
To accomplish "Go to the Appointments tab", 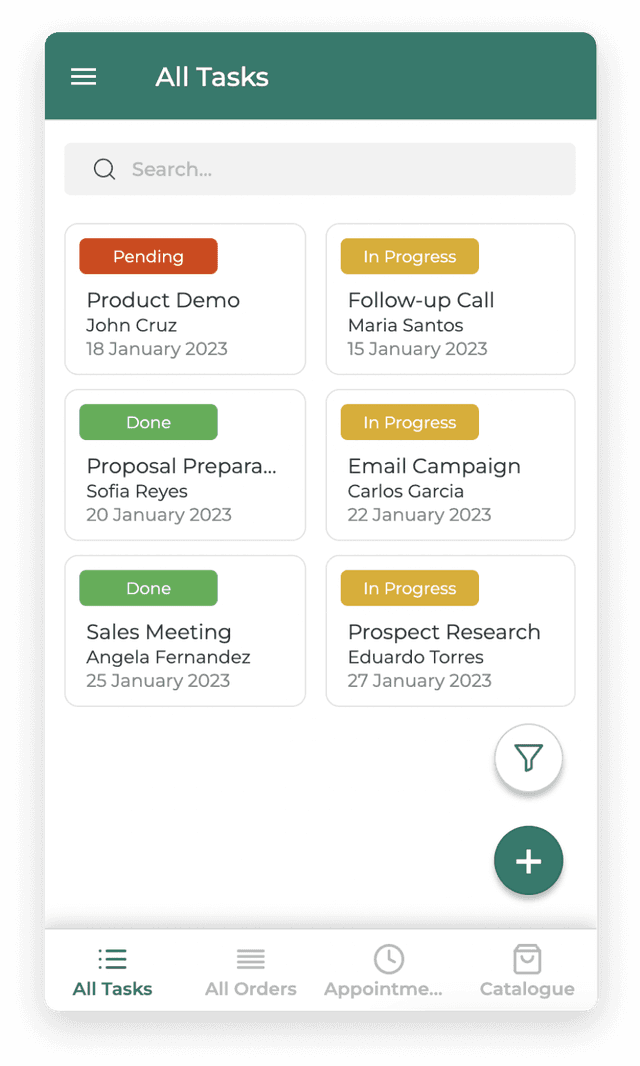I will [x=384, y=971].
